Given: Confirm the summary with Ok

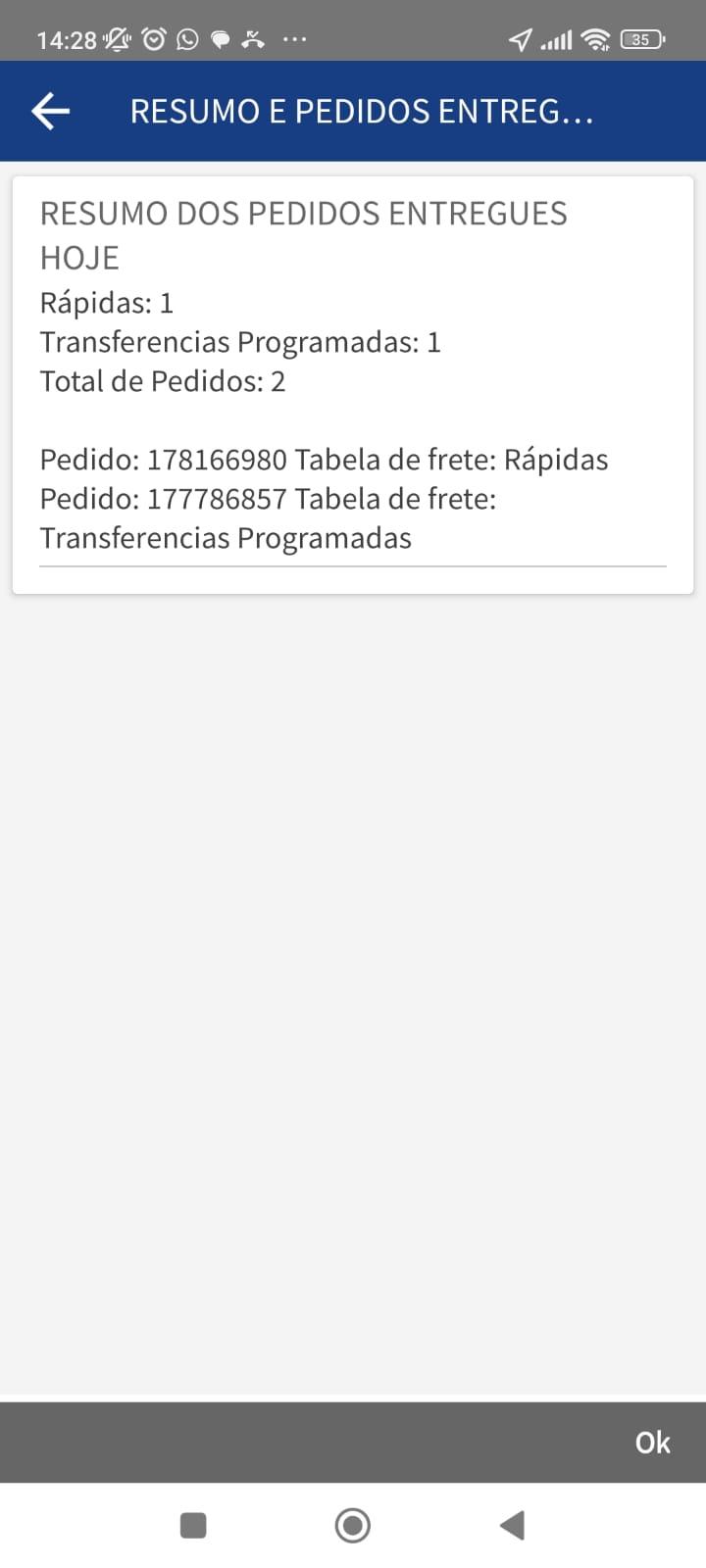Looking at the screenshot, I should click(652, 1443).
